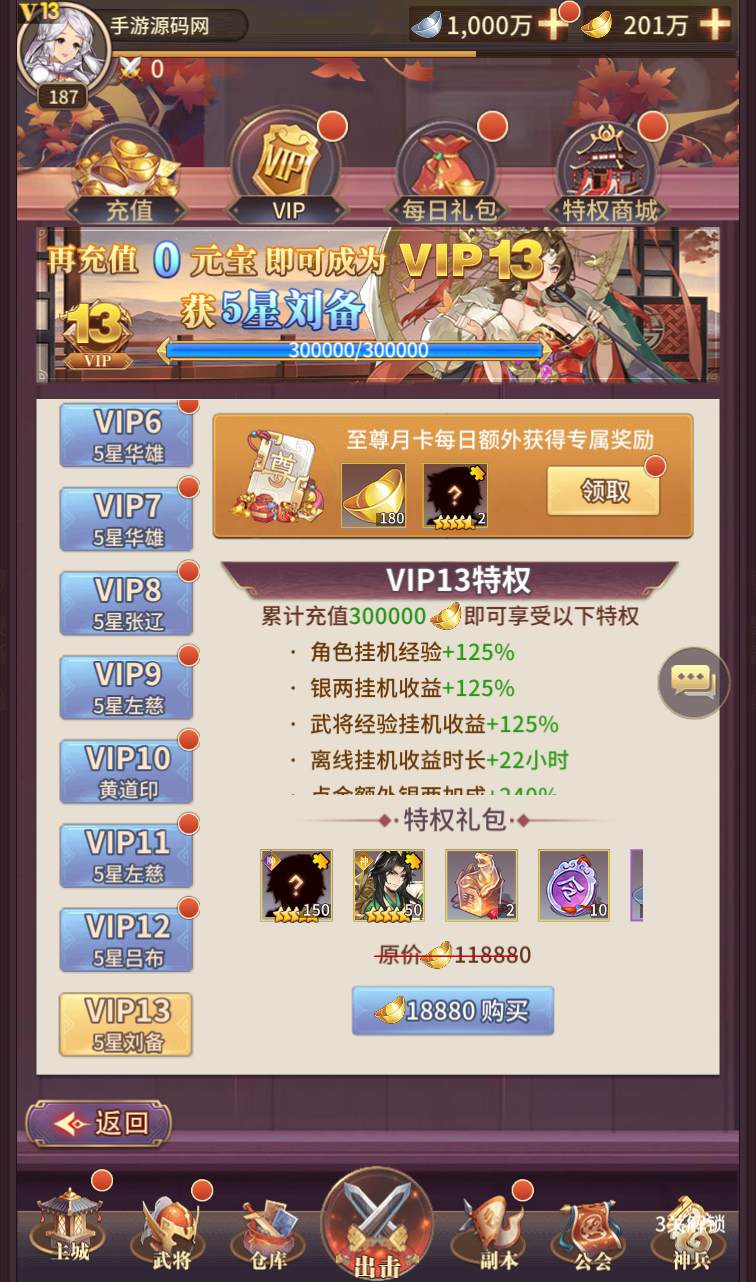Select the VIP12 5星吕布 level

tap(127, 940)
